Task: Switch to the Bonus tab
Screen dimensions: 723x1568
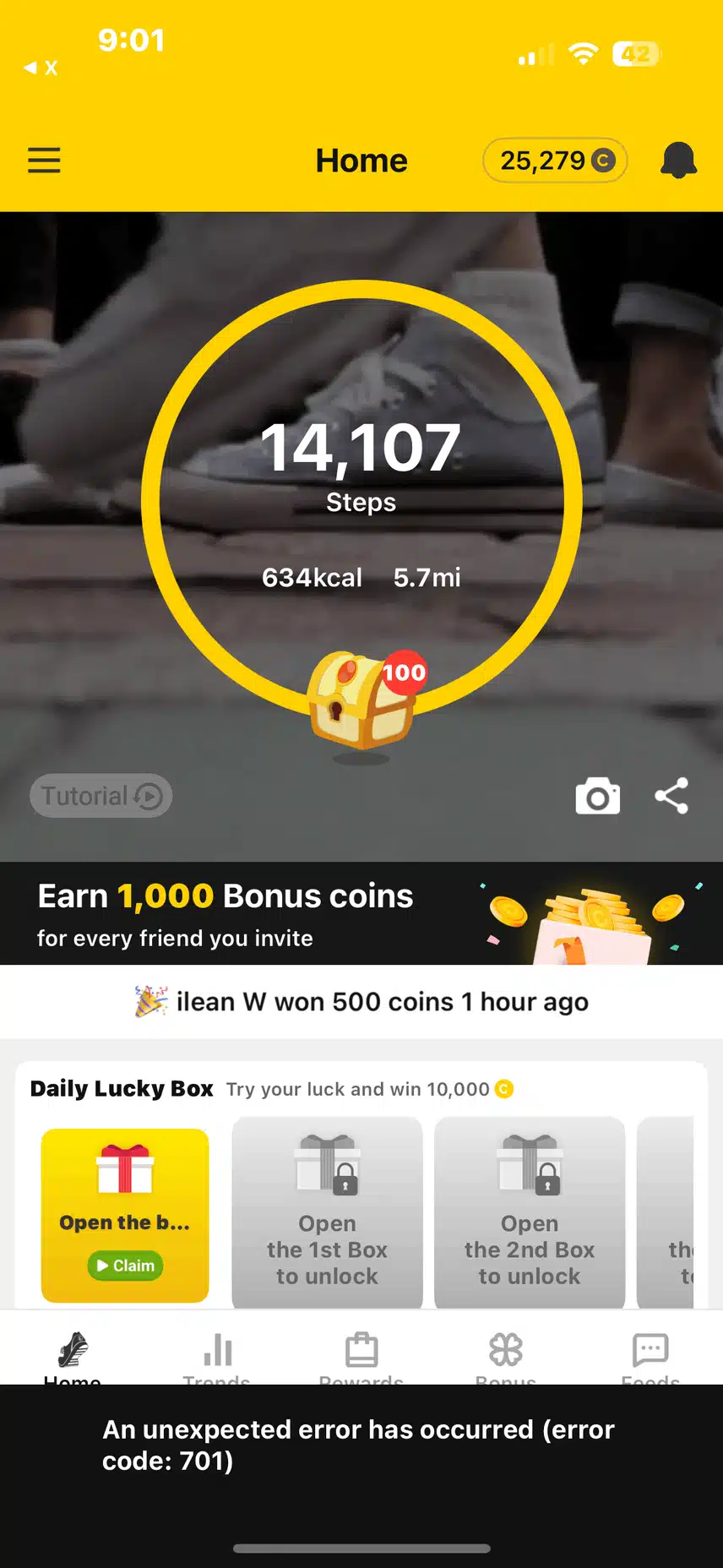Action: pyautogui.click(x=506, y=1353)
